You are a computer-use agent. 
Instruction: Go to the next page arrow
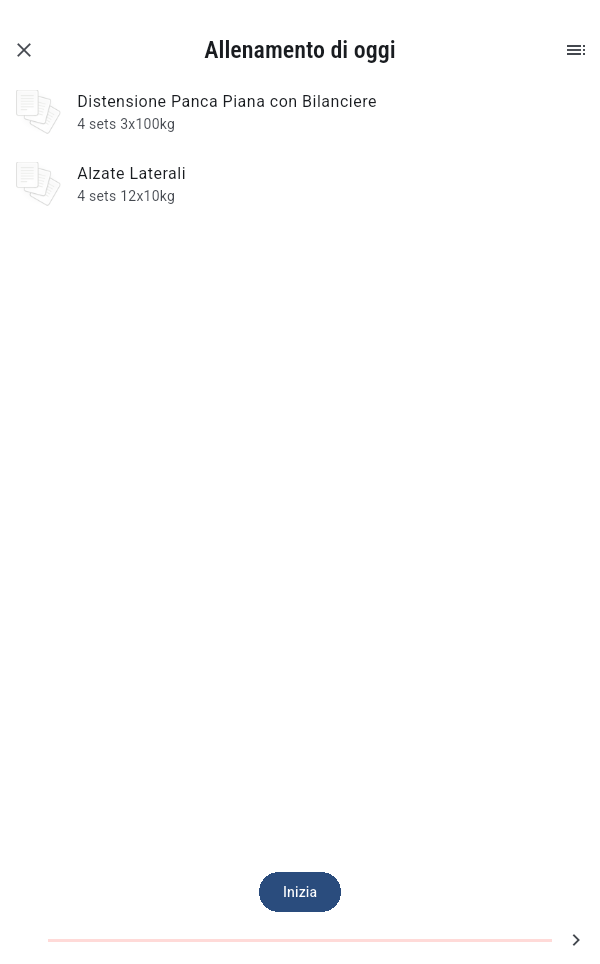coord(576,940)
